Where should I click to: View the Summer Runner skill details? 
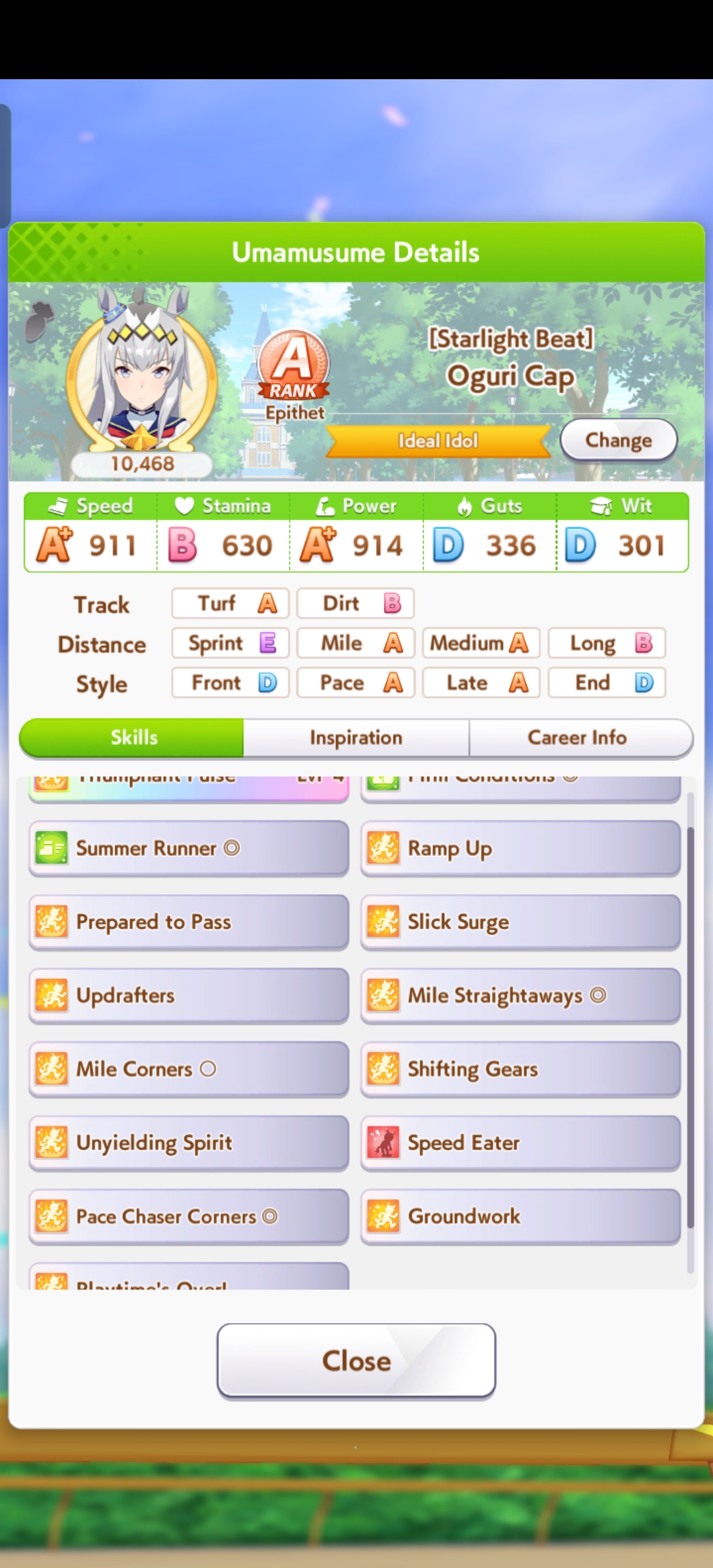[x=189, y=848]
